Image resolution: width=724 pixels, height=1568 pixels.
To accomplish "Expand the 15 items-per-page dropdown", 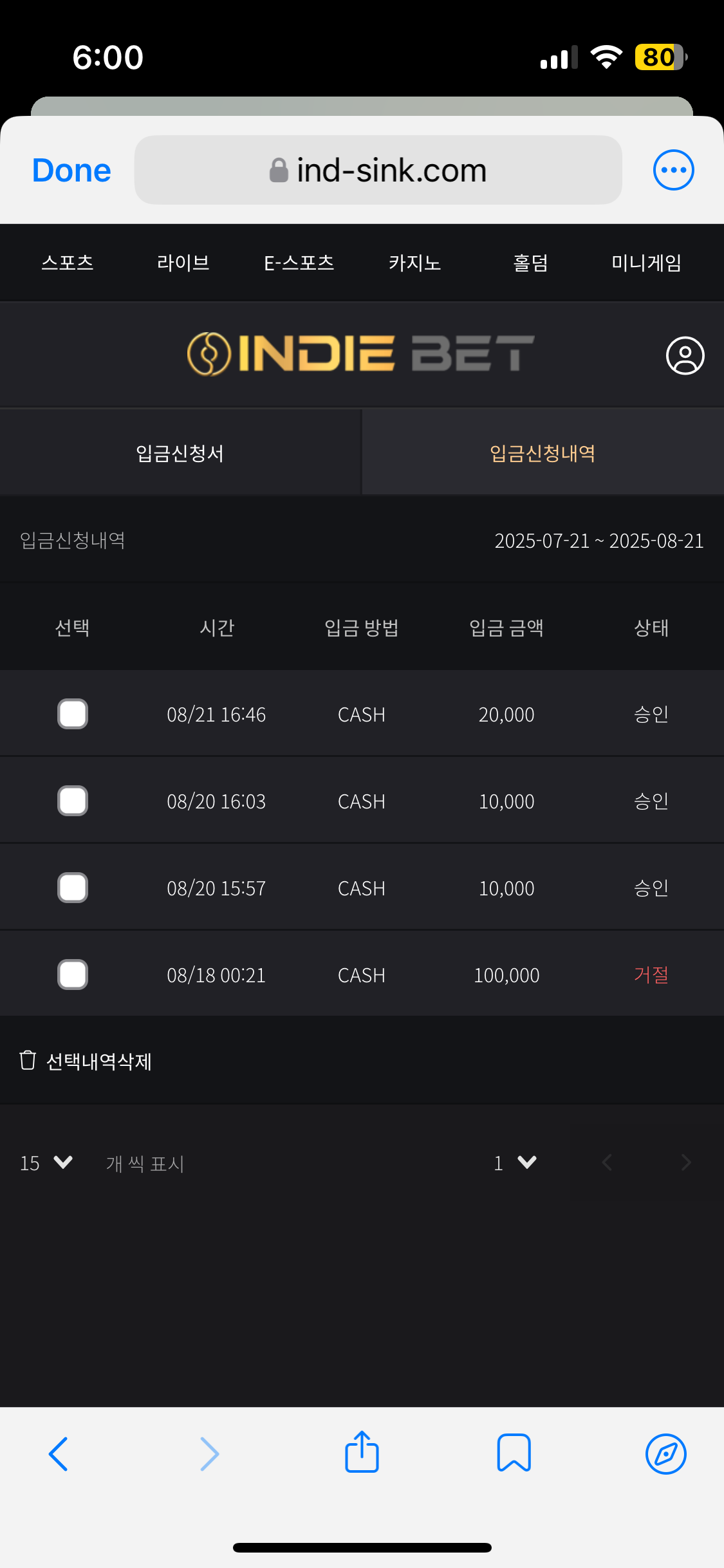I will click(46, 1163).
